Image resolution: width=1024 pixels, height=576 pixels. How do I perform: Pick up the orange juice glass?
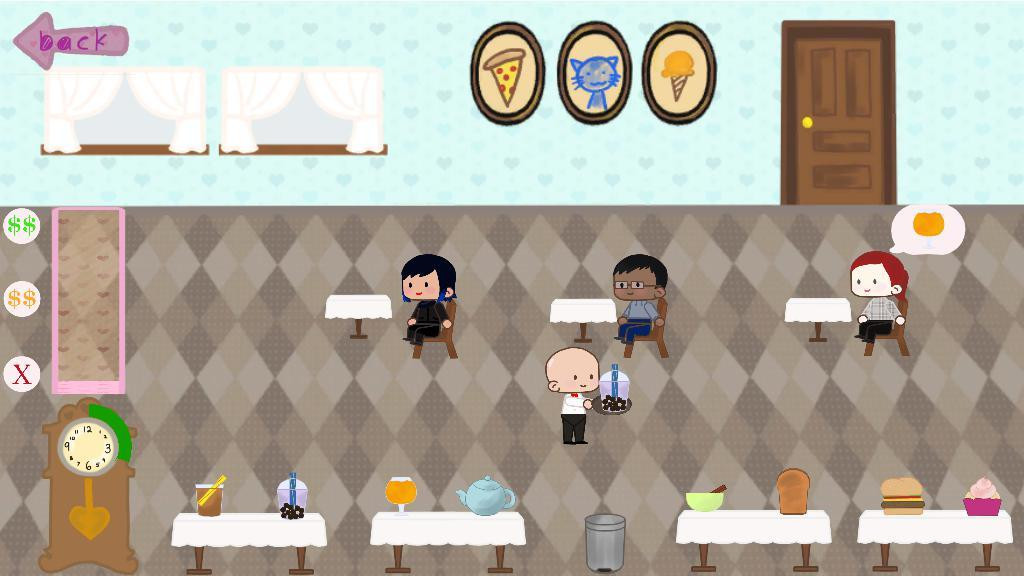point(401,494)
